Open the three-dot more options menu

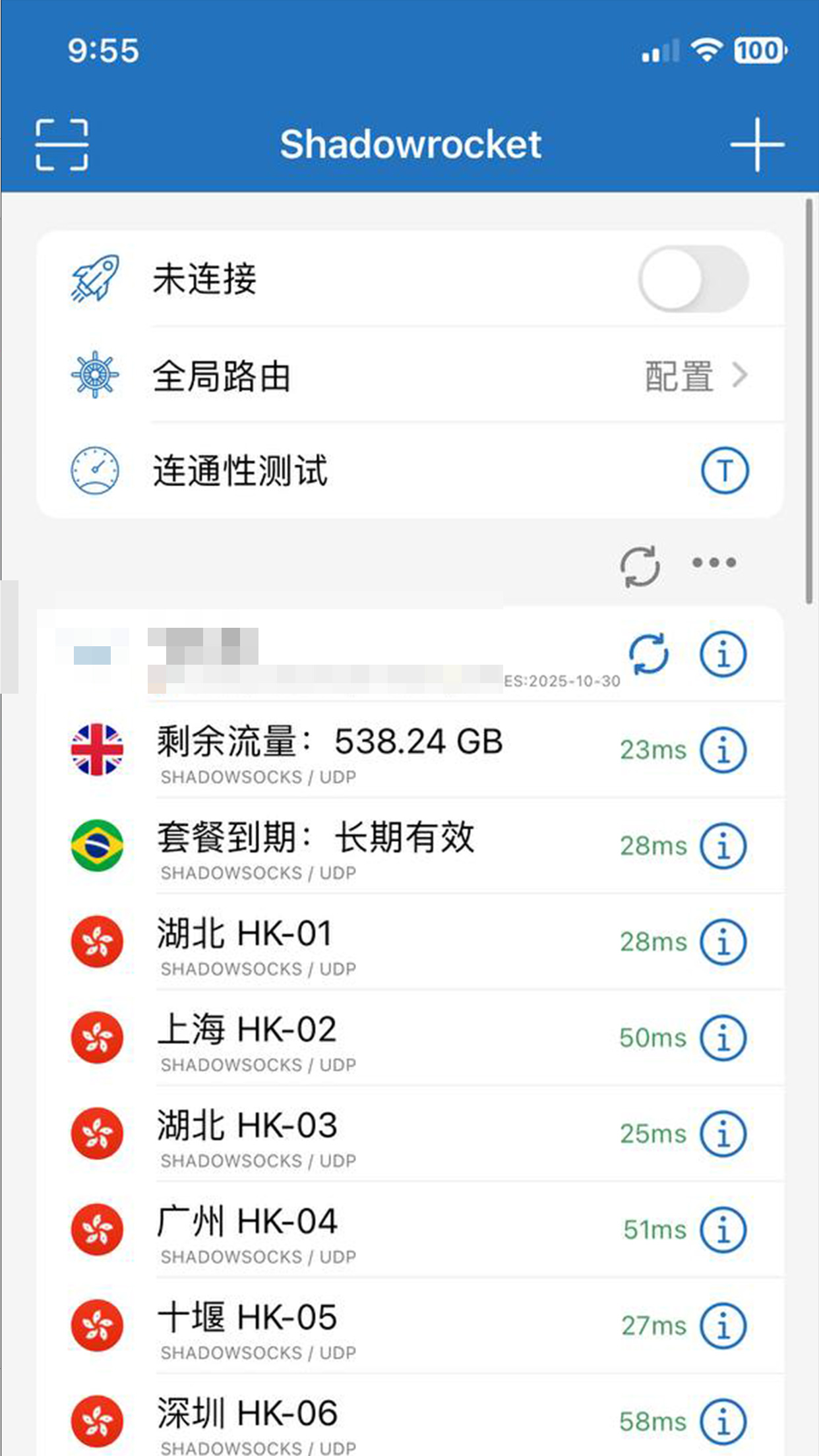714,563
